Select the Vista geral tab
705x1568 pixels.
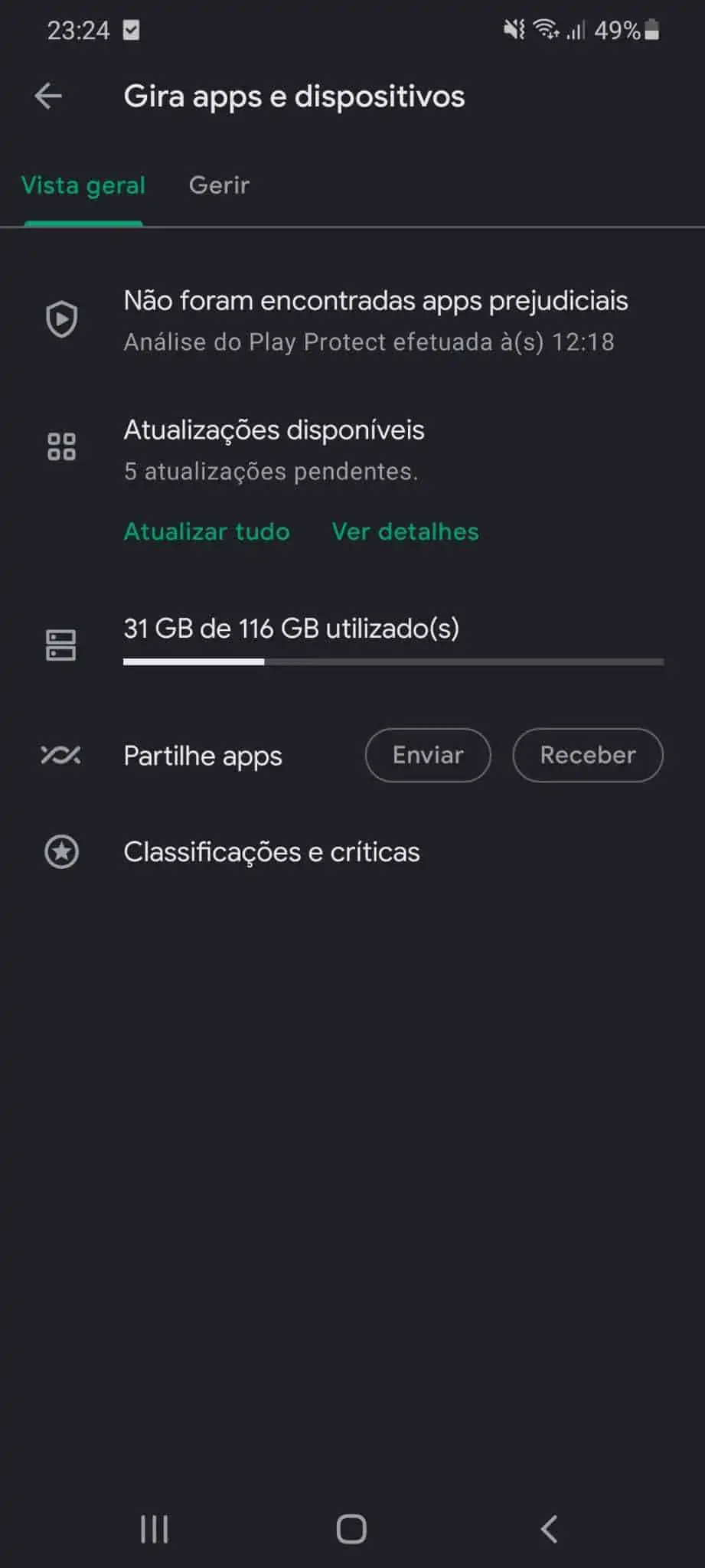pos(83,185)
